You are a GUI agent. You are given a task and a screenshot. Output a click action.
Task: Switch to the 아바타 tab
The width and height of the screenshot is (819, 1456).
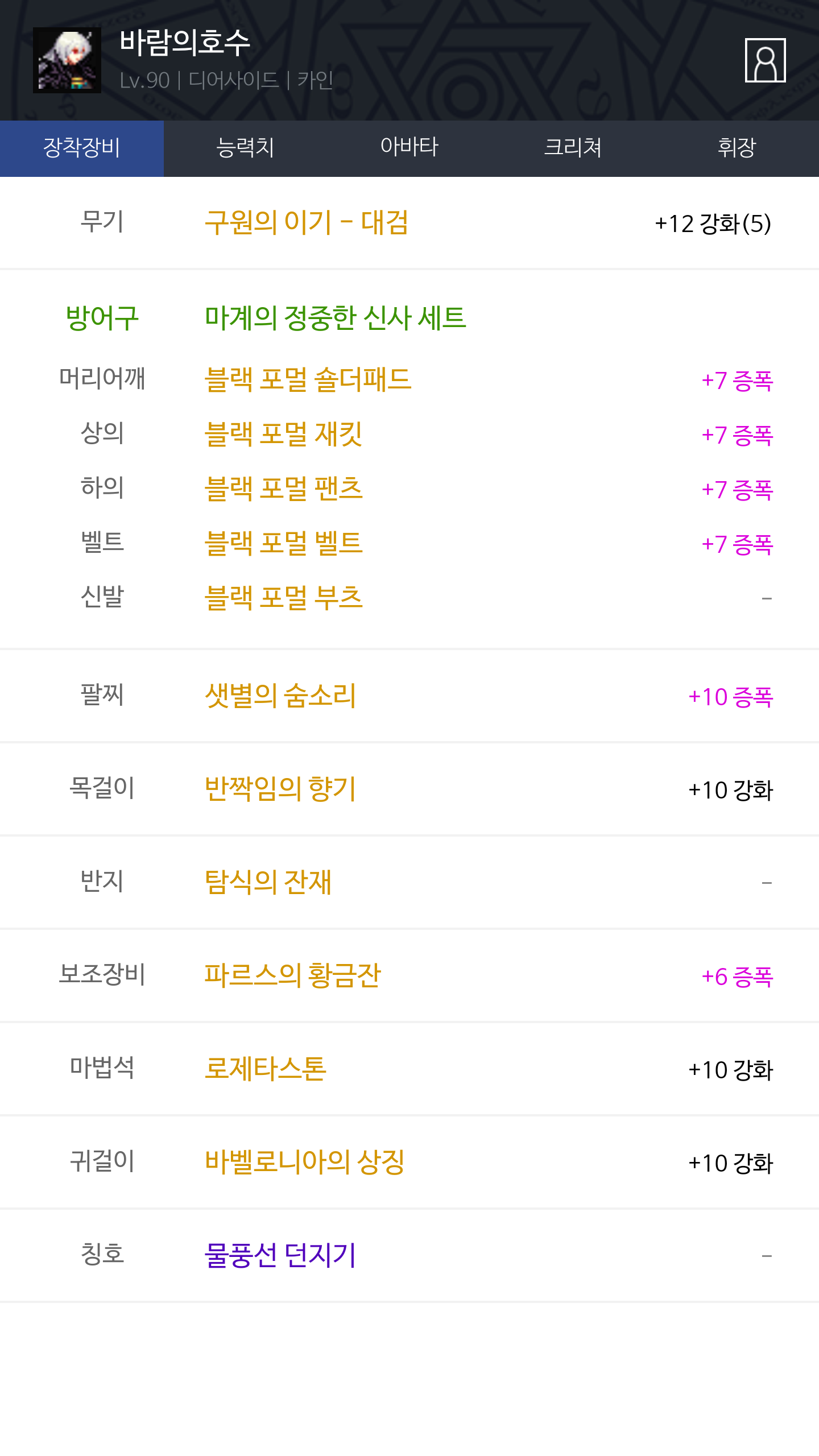coord(409,148)
